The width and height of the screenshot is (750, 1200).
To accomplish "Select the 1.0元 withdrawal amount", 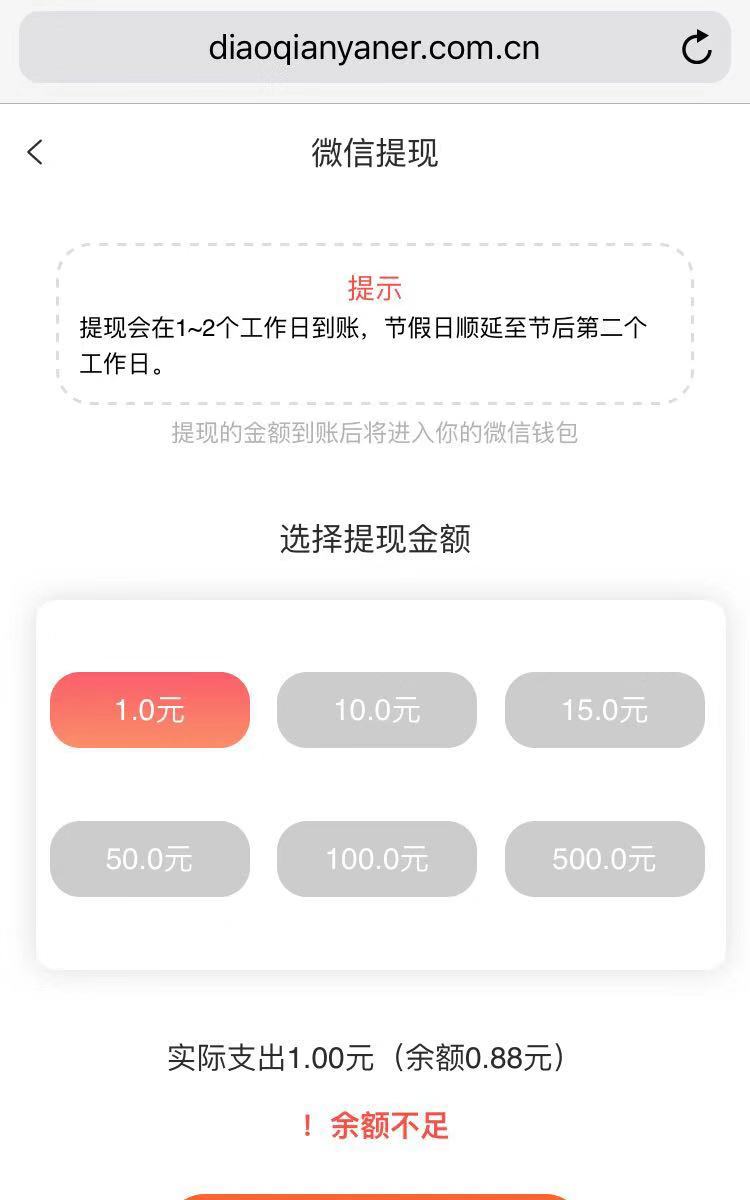I will [150, 710].
